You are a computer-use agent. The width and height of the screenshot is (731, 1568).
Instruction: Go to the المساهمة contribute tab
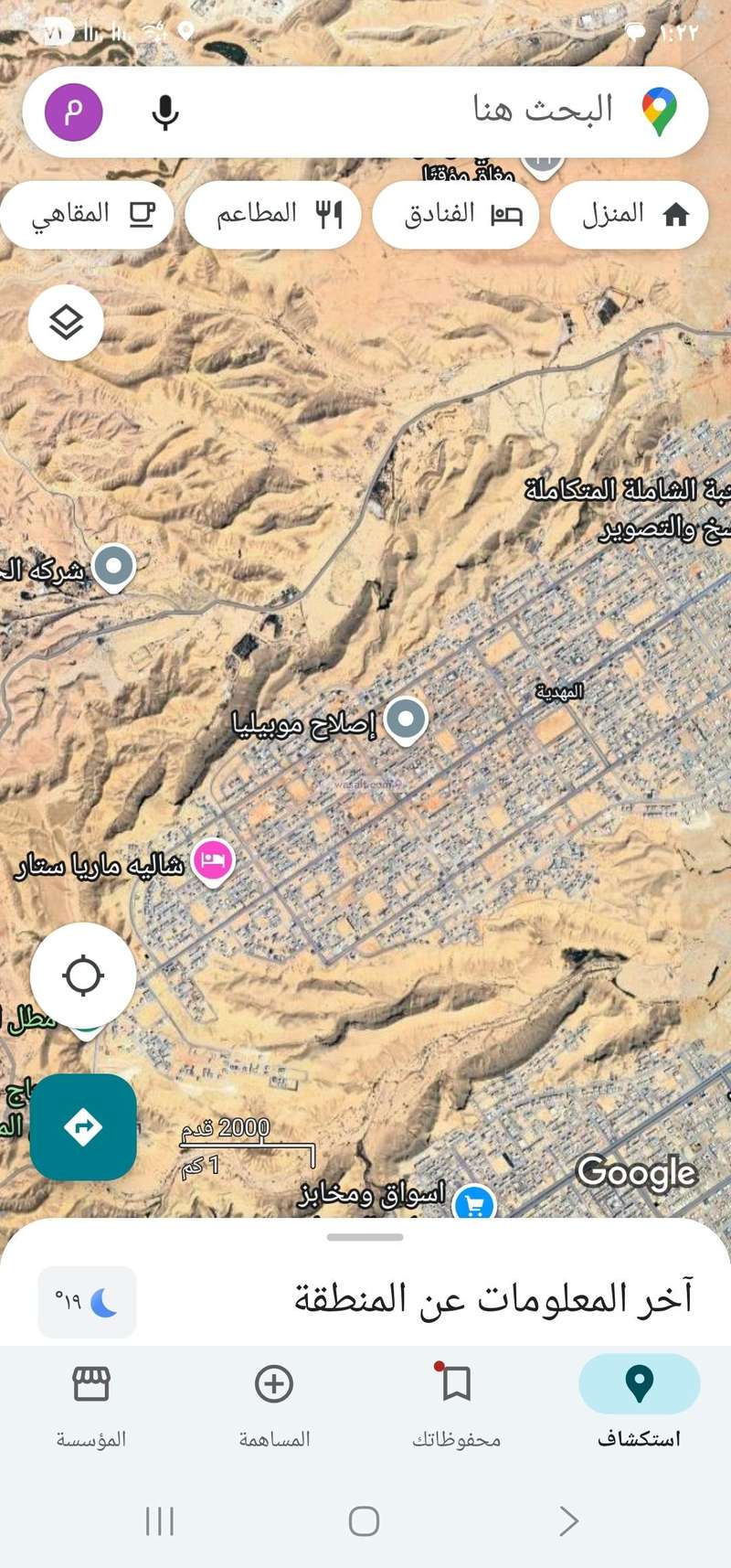pos(274,1401)
